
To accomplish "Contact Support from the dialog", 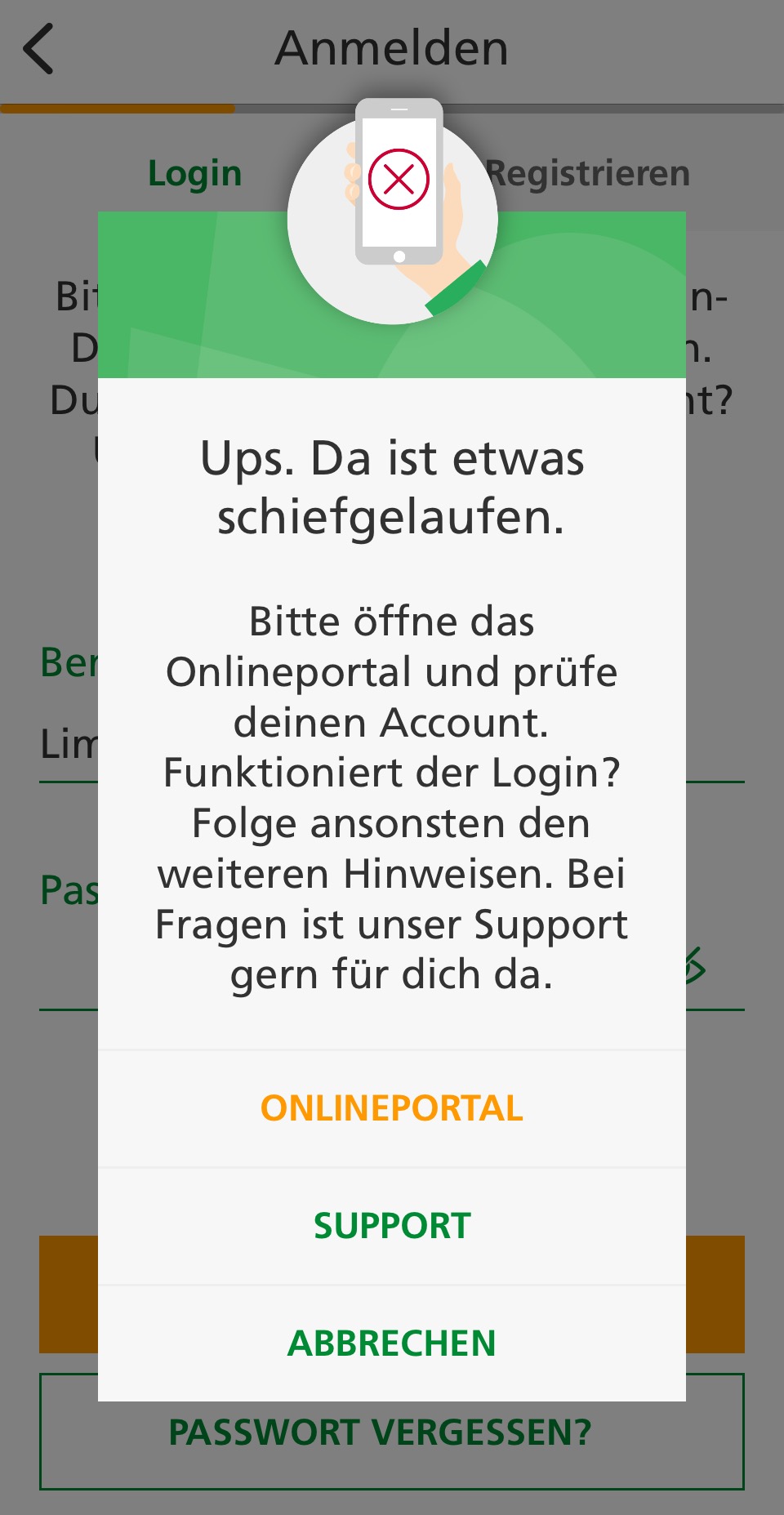I will [x=392, y=1226].
